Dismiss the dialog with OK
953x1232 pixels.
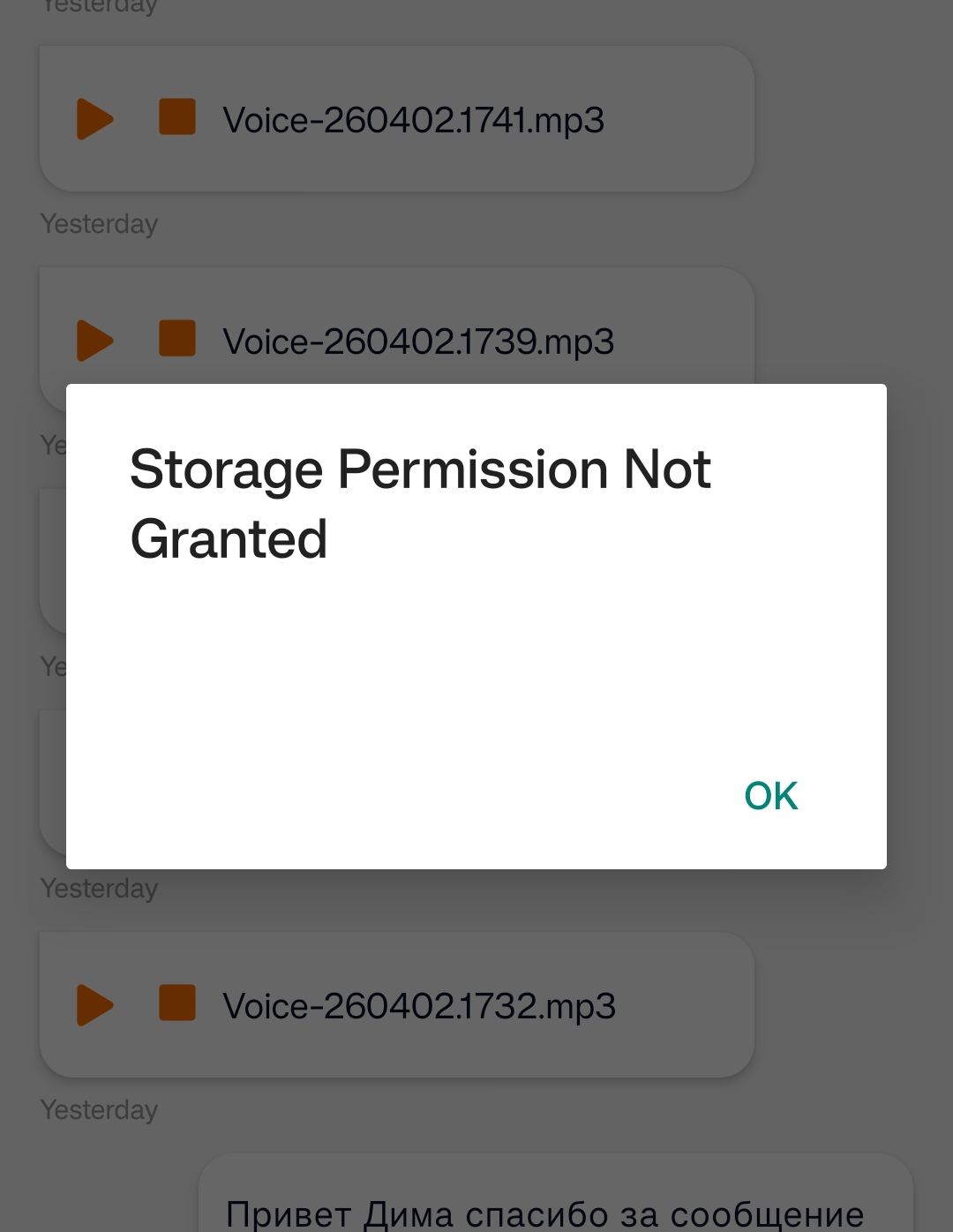coord(770,796)
